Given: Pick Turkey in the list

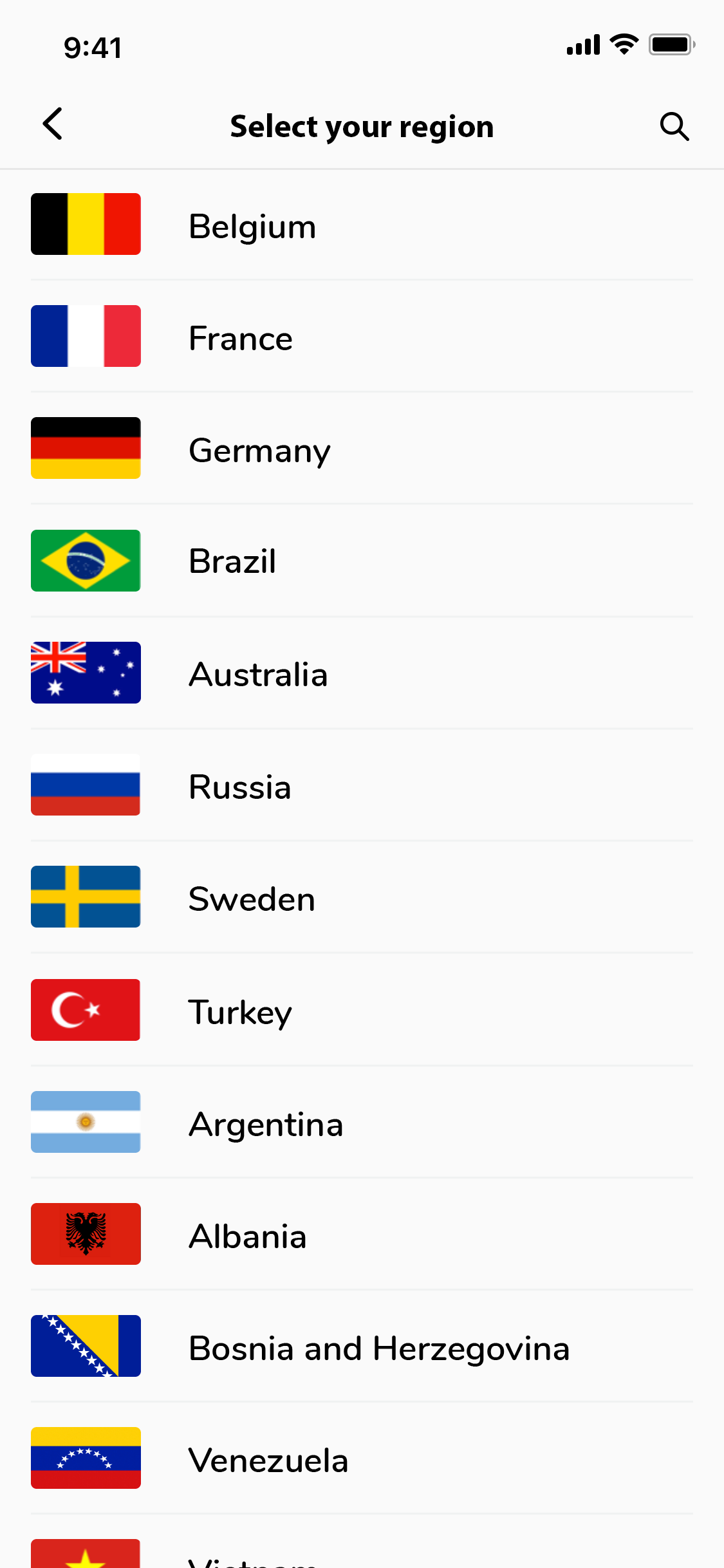Looking at the screenshot, I should [362, 1010].
